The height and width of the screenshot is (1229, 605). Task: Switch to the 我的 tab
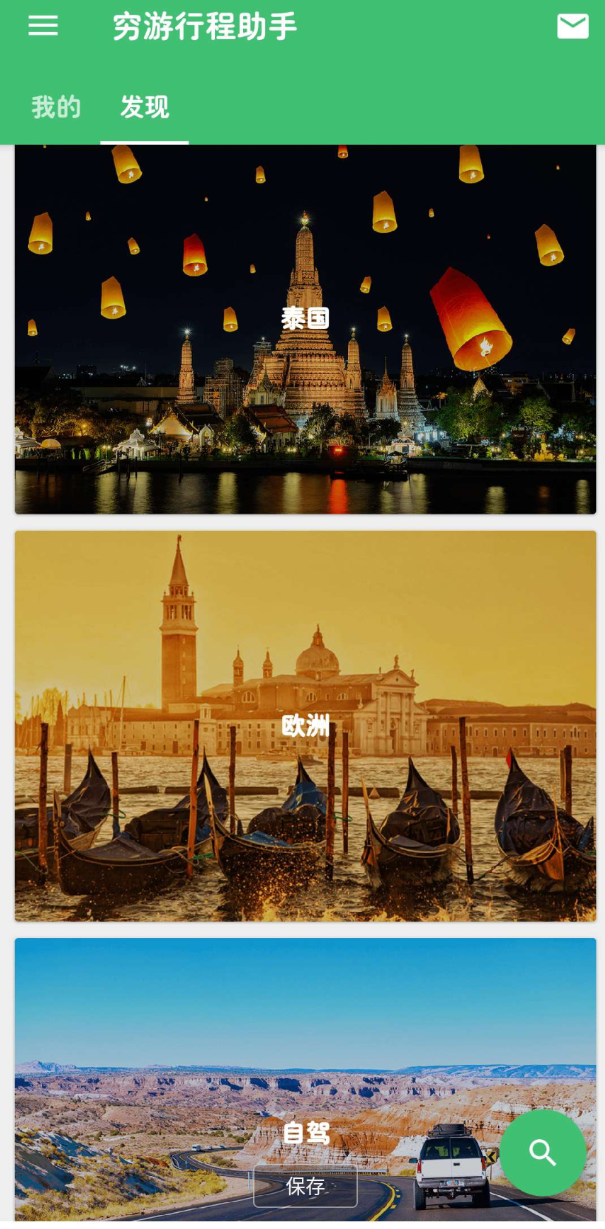tap(56, 107)
